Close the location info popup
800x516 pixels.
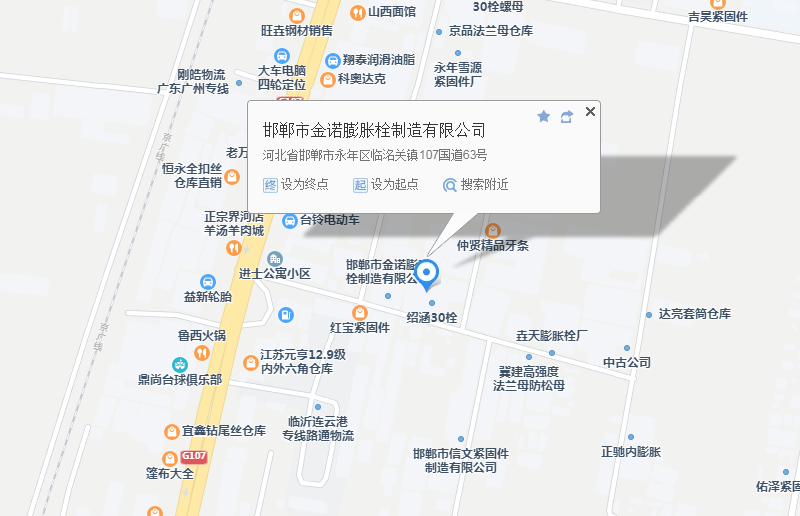tap(590, 112)
